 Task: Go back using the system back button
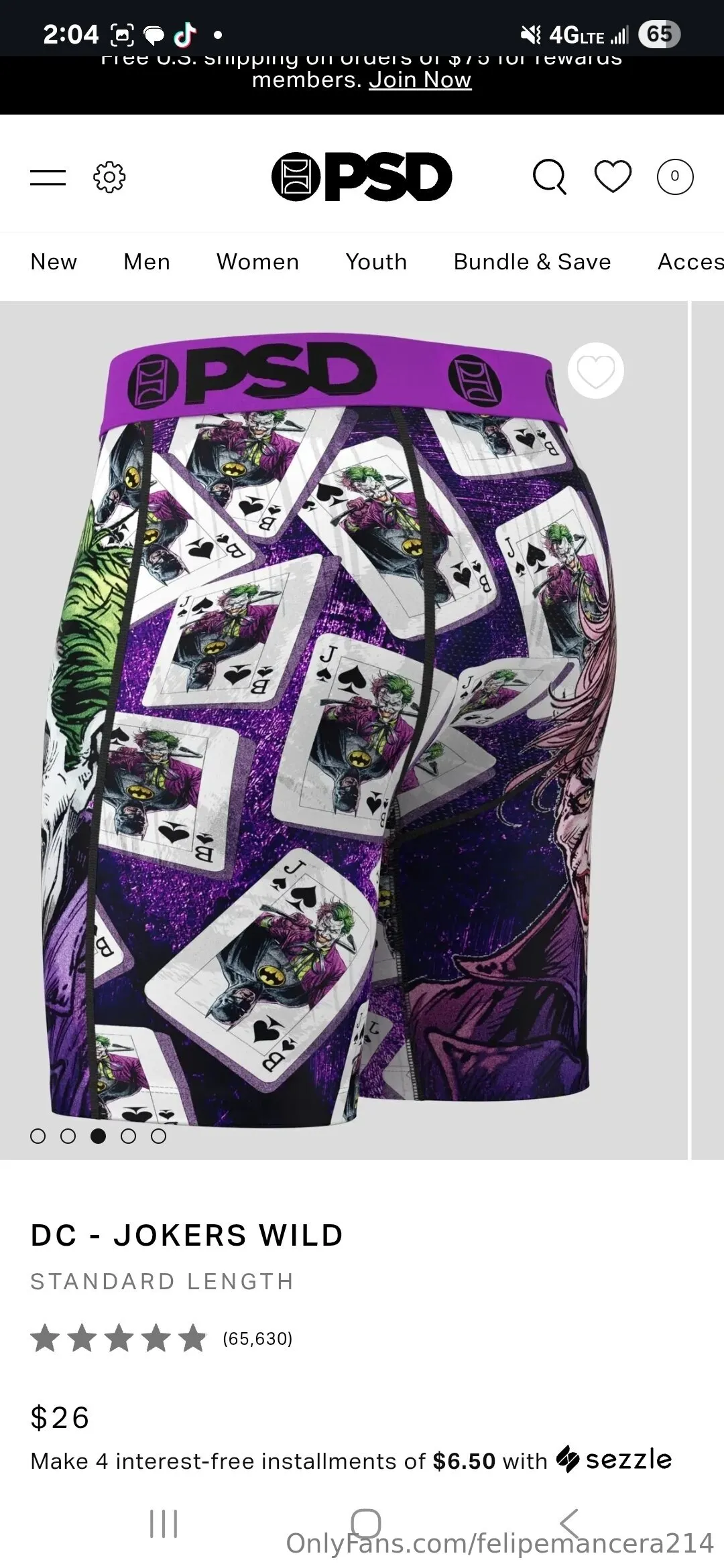click(568, 1523)
